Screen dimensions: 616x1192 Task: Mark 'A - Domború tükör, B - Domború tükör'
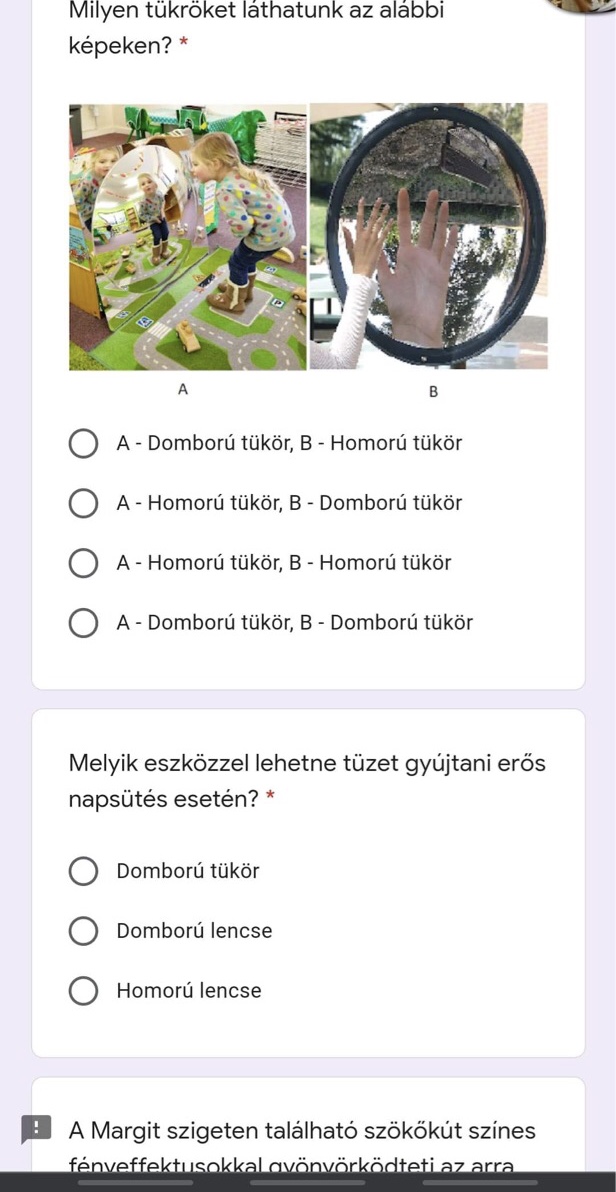[83, 623]
